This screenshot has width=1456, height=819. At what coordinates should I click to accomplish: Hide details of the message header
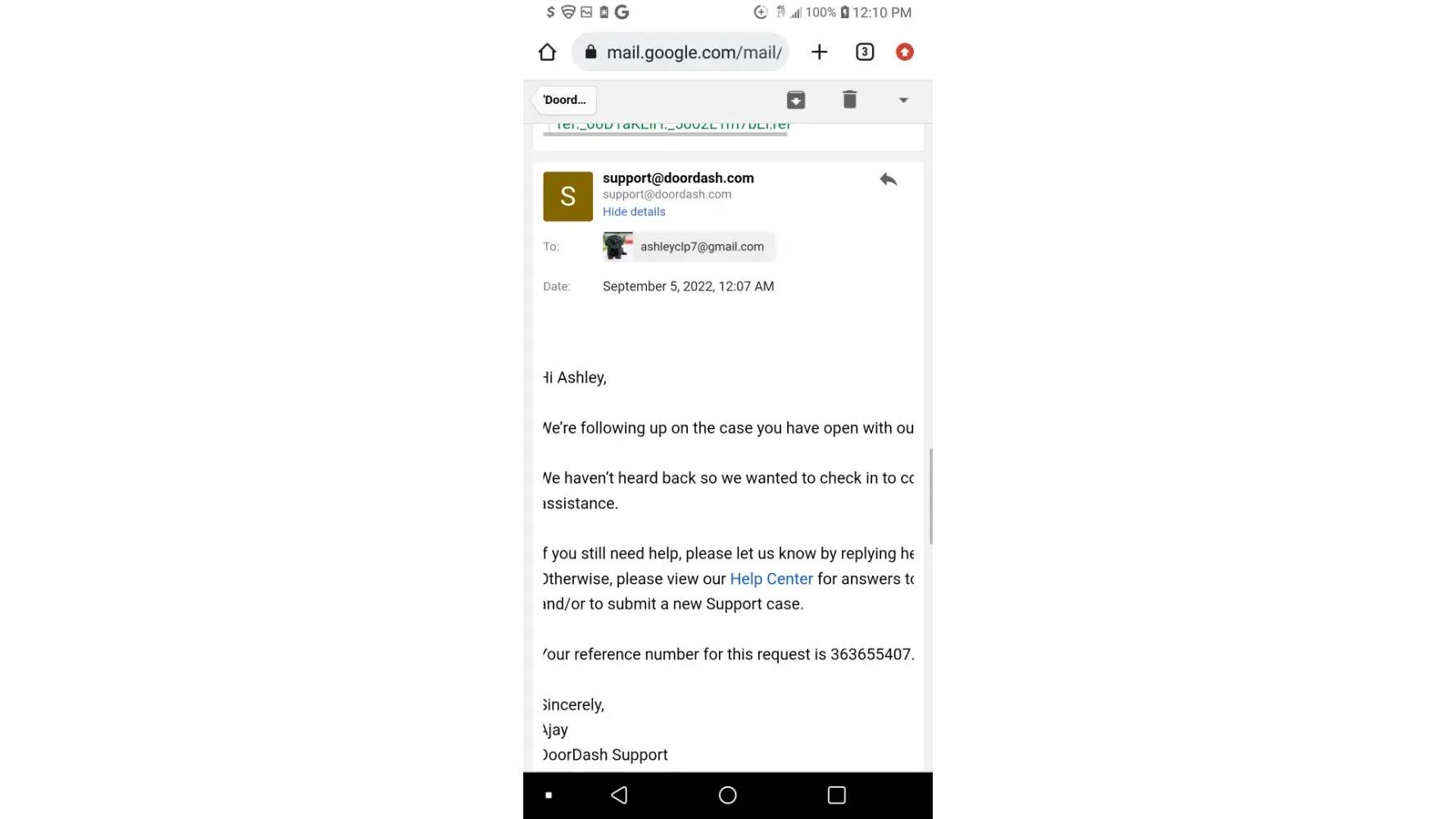click(634, 211)
